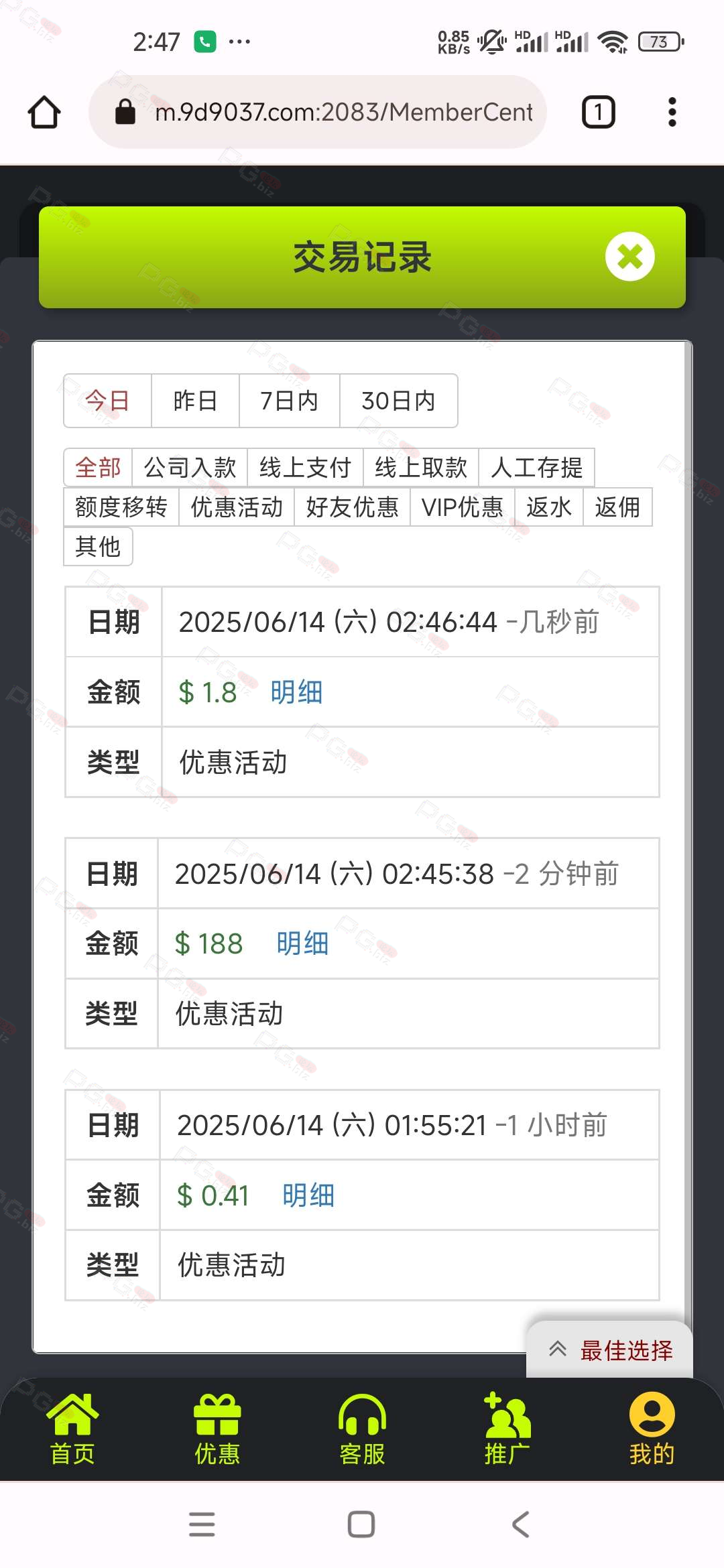
Task: Open 明细 for the $188 record
Action: pyautogui.click(x=302, y=943)
